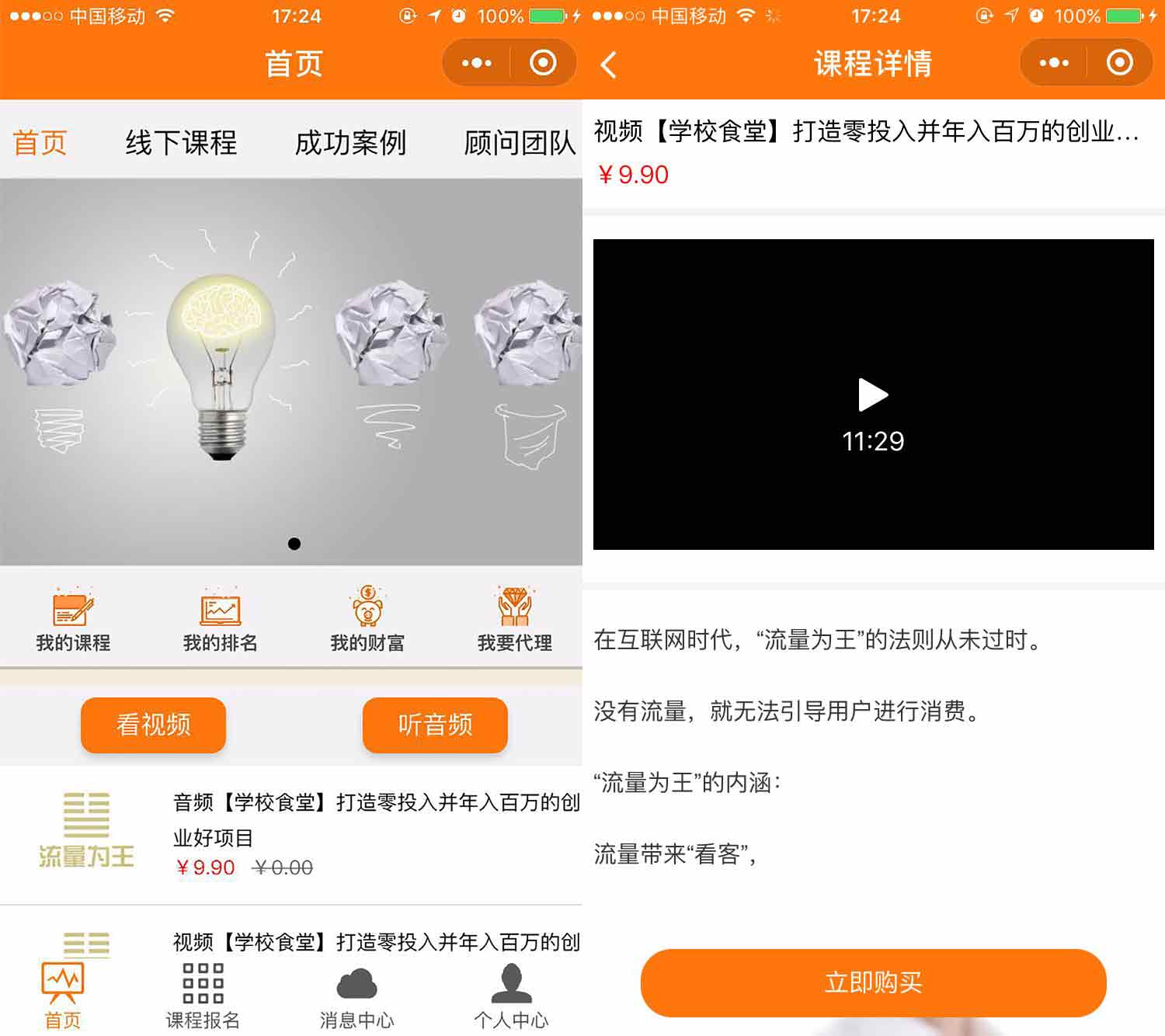Go back from the 课程详情 page
1165x1036 pixels.
pos(609,64)
